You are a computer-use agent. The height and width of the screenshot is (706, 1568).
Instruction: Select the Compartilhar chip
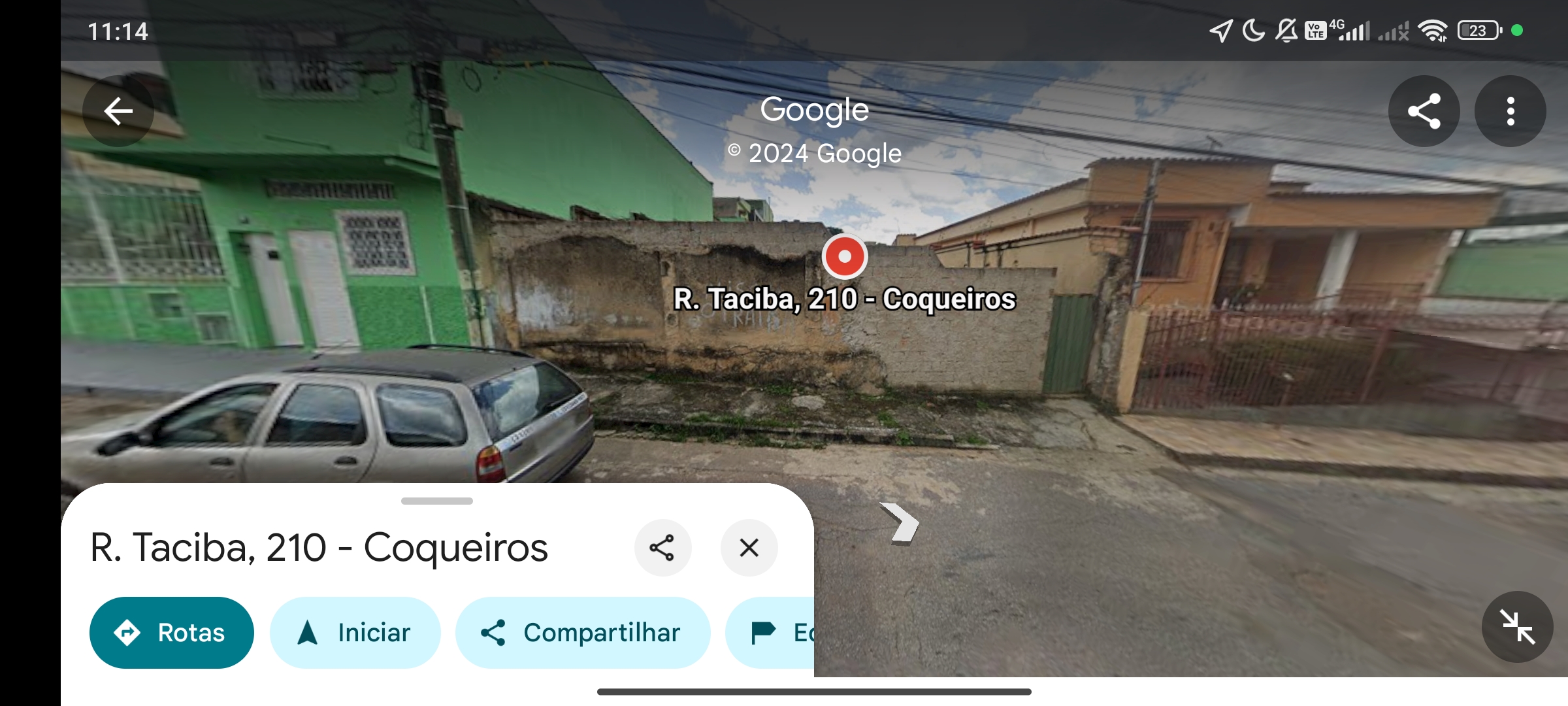(582, 632)
